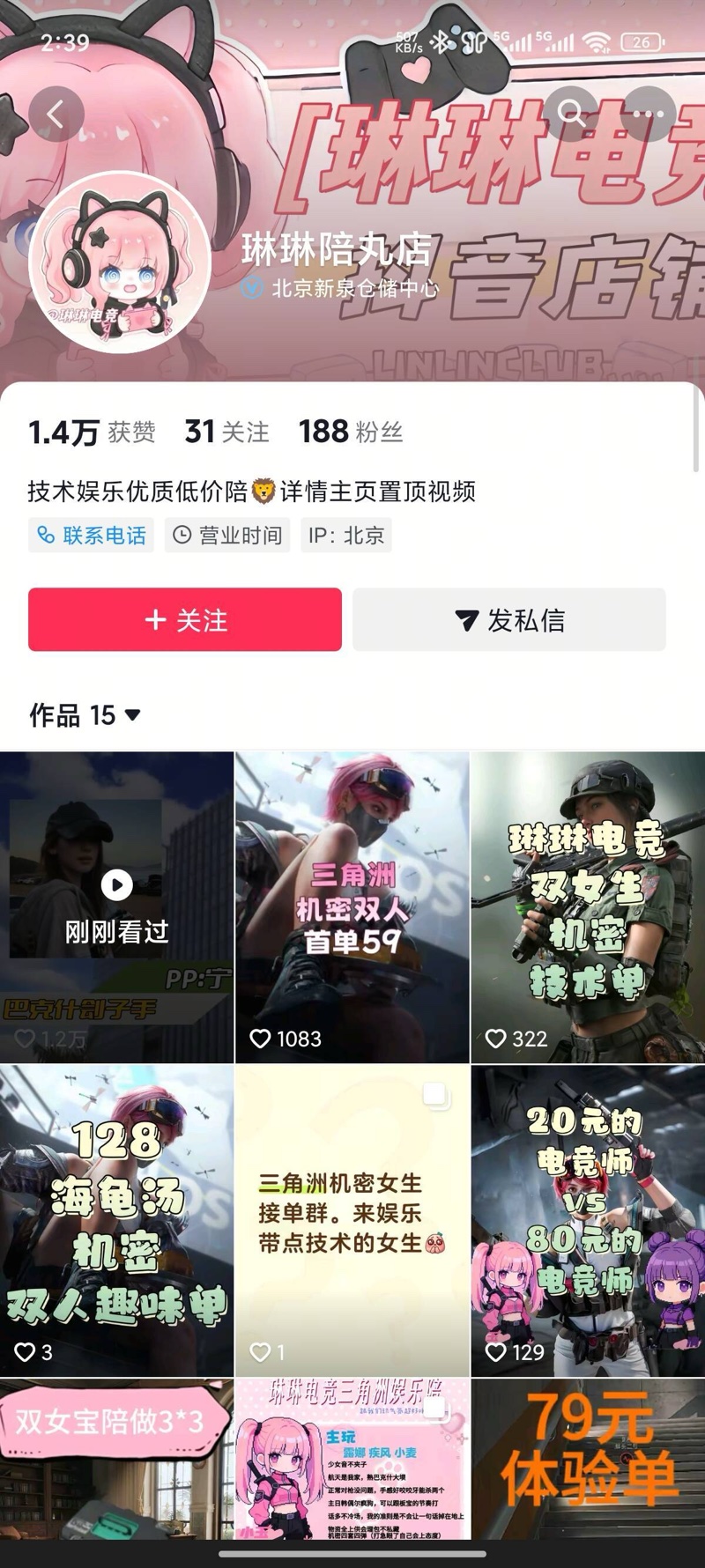Expand the 作品 15 sorting dropdown
The height and width of the screenshot is (1568, 705).
85,714
